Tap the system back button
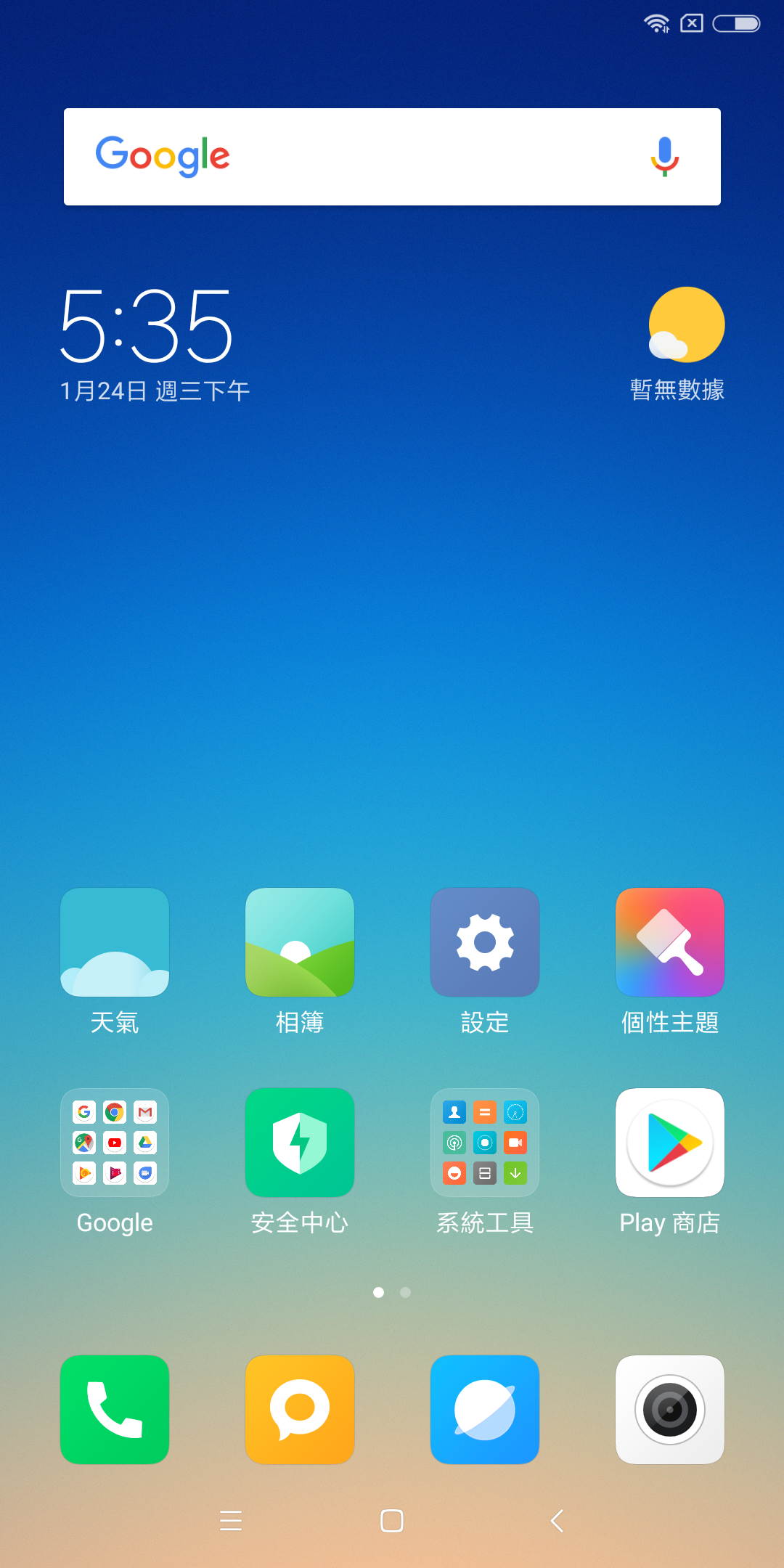The width and height of the screenshot is (784, 1568). coord(557,1520)
